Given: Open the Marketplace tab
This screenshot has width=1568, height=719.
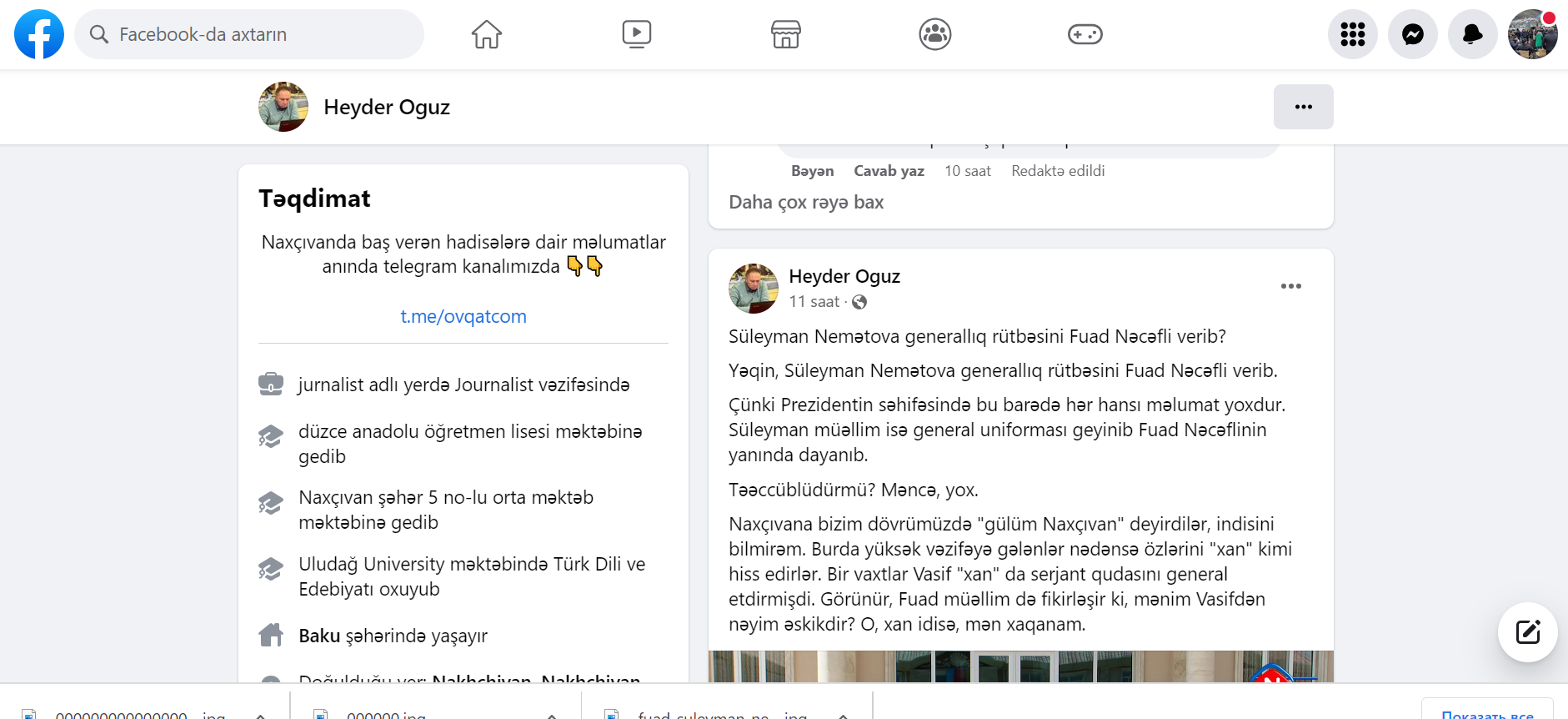Looking at the screenshot, I should click(785, 34).
